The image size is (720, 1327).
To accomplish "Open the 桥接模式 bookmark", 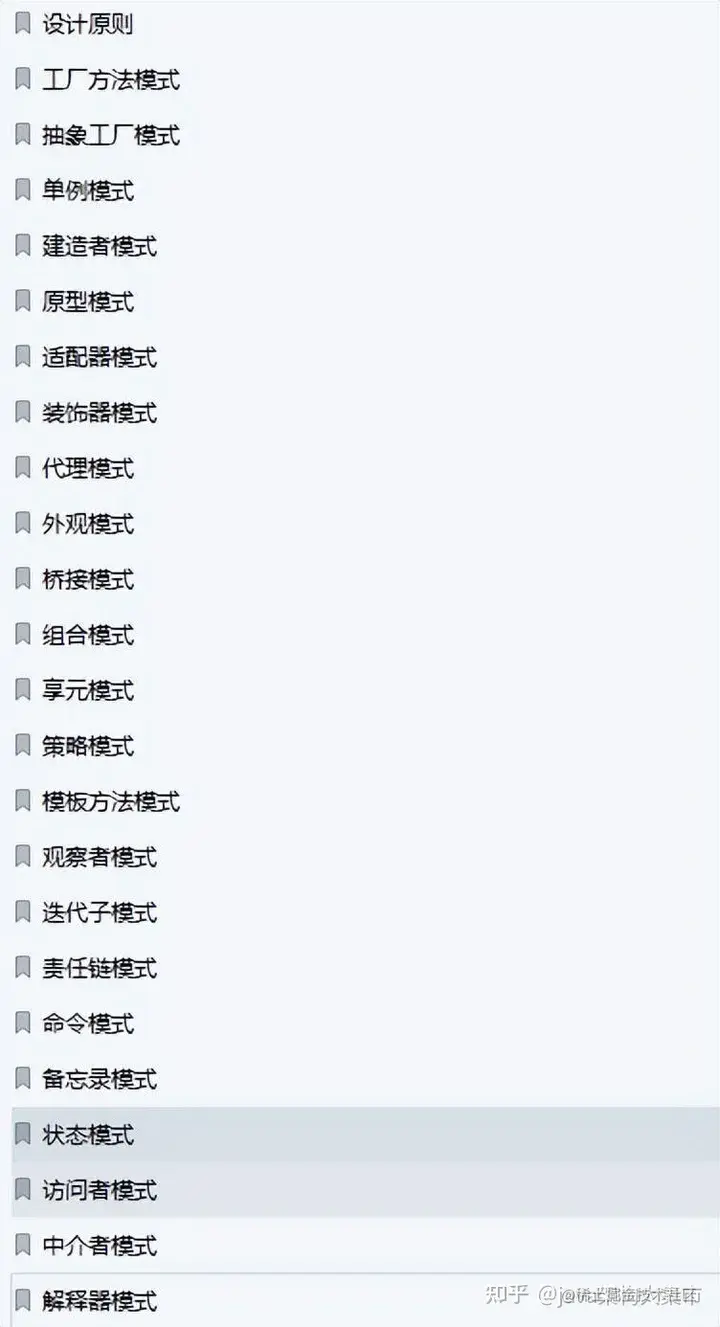I will (87, 579).
